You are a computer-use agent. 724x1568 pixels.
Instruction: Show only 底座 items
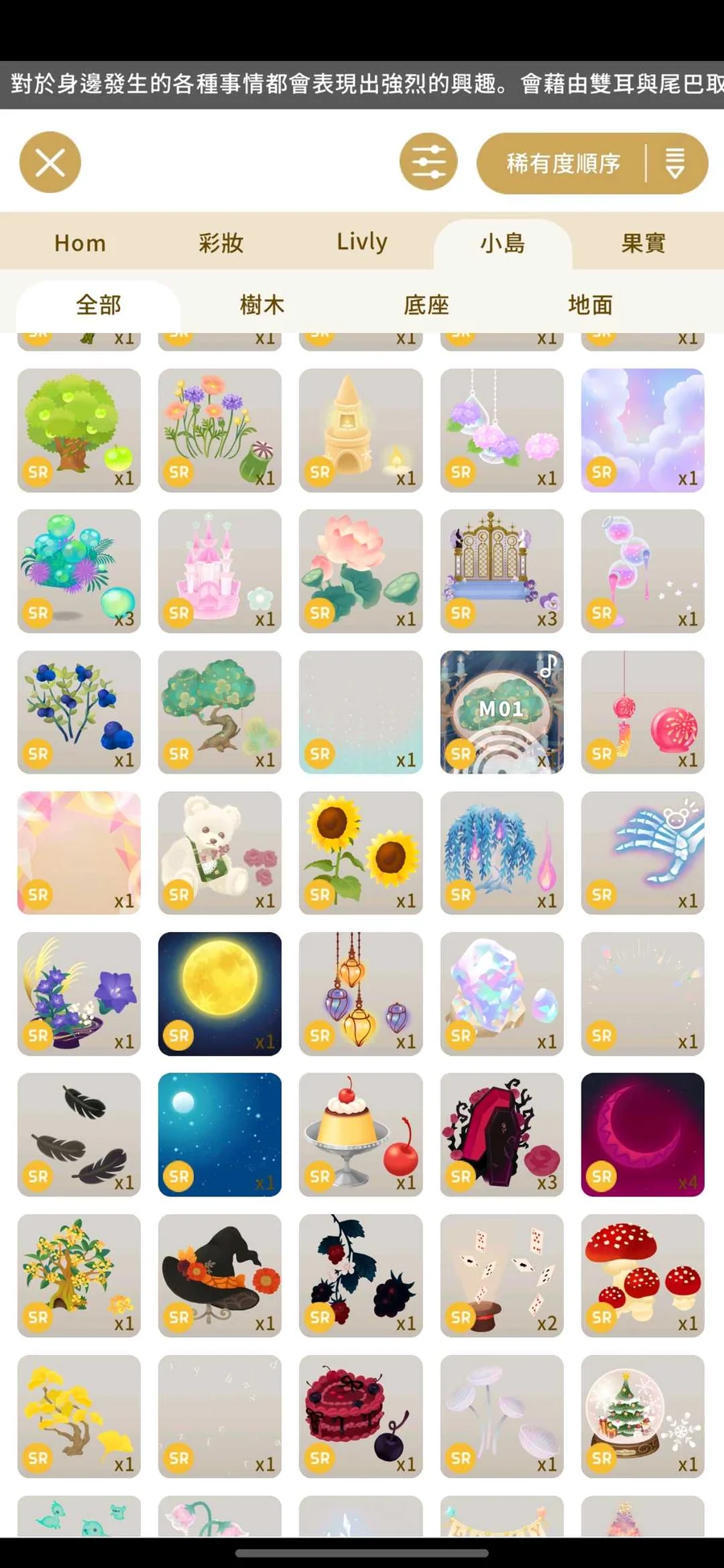[x=426, y=305]
